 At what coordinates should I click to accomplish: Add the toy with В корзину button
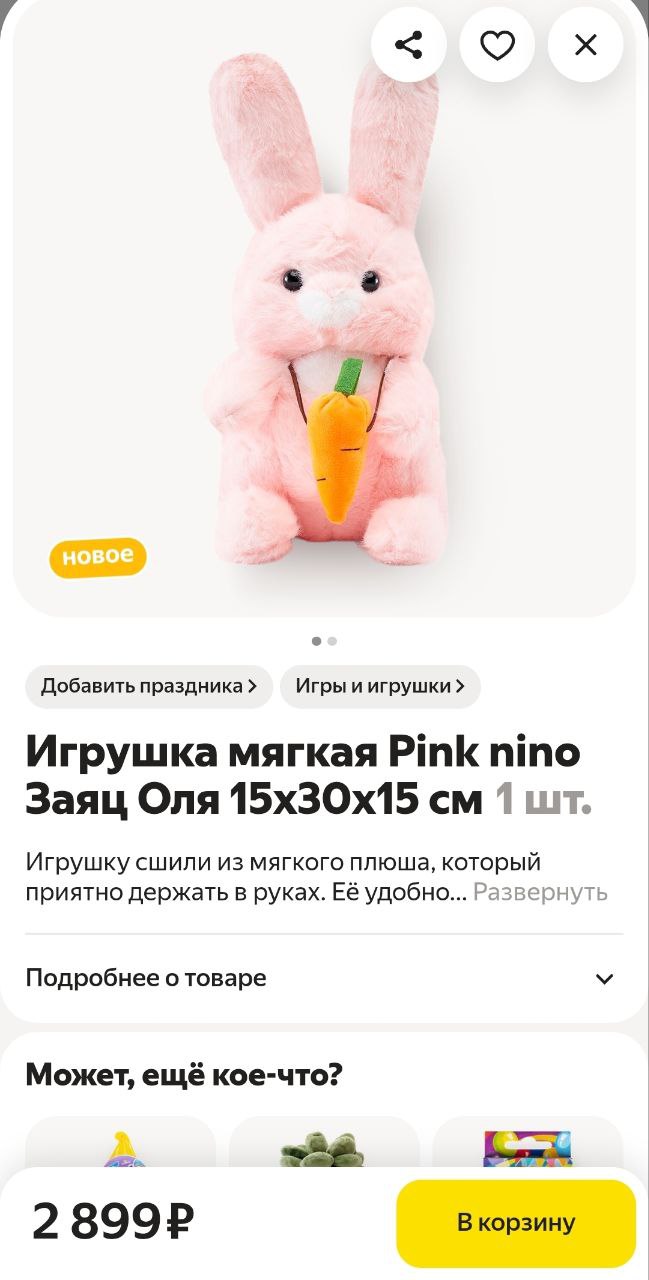coord(516,1222)
